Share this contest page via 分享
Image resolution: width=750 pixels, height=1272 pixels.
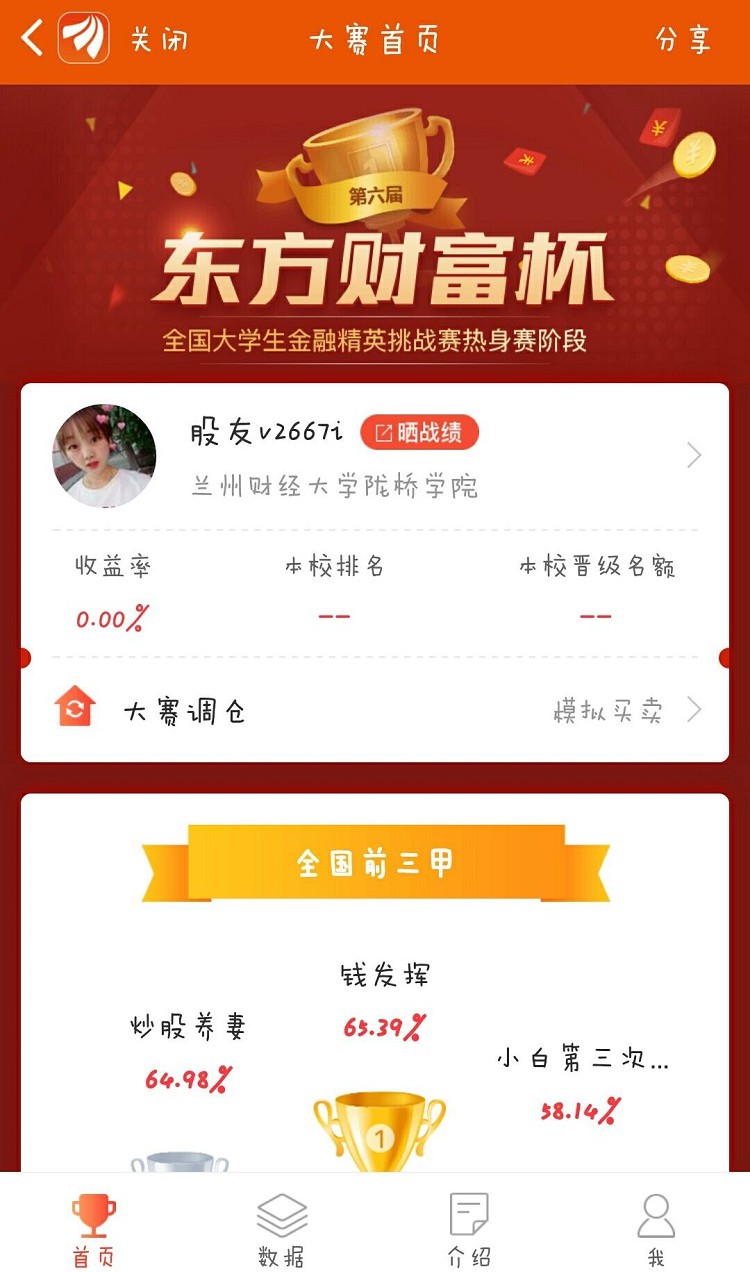pos(683,40)
